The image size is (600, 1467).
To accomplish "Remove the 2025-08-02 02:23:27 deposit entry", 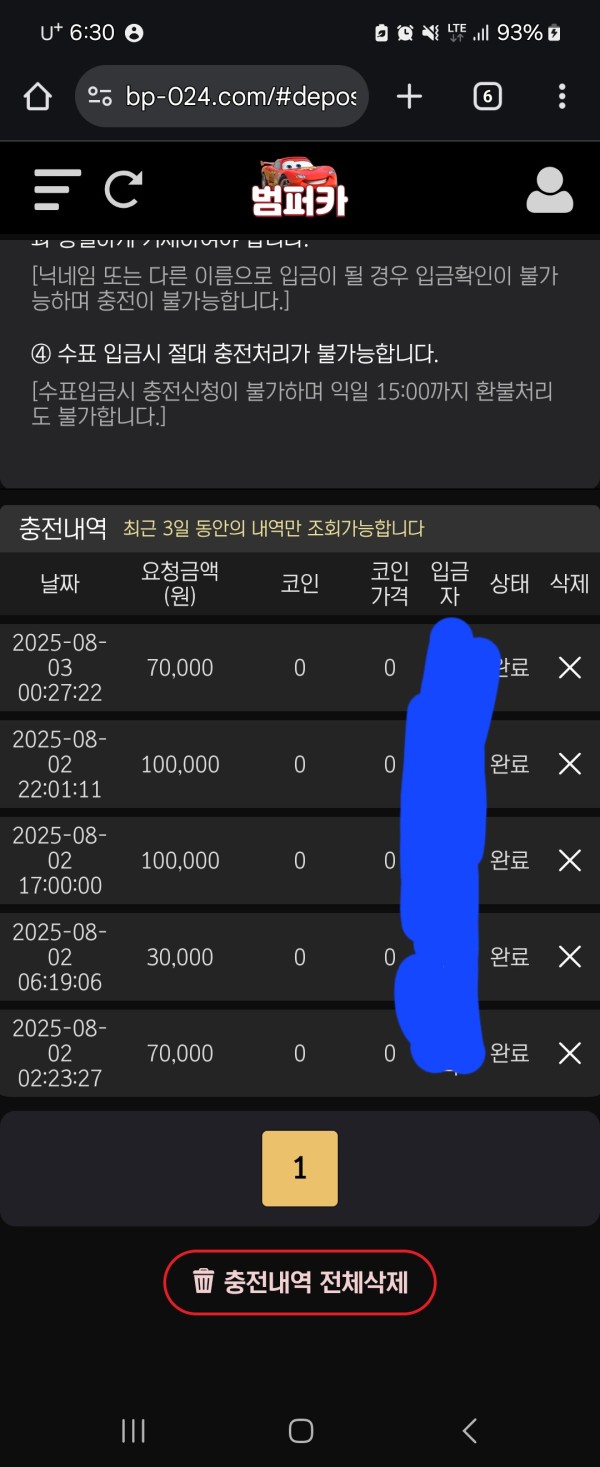I will (569, 1053).
